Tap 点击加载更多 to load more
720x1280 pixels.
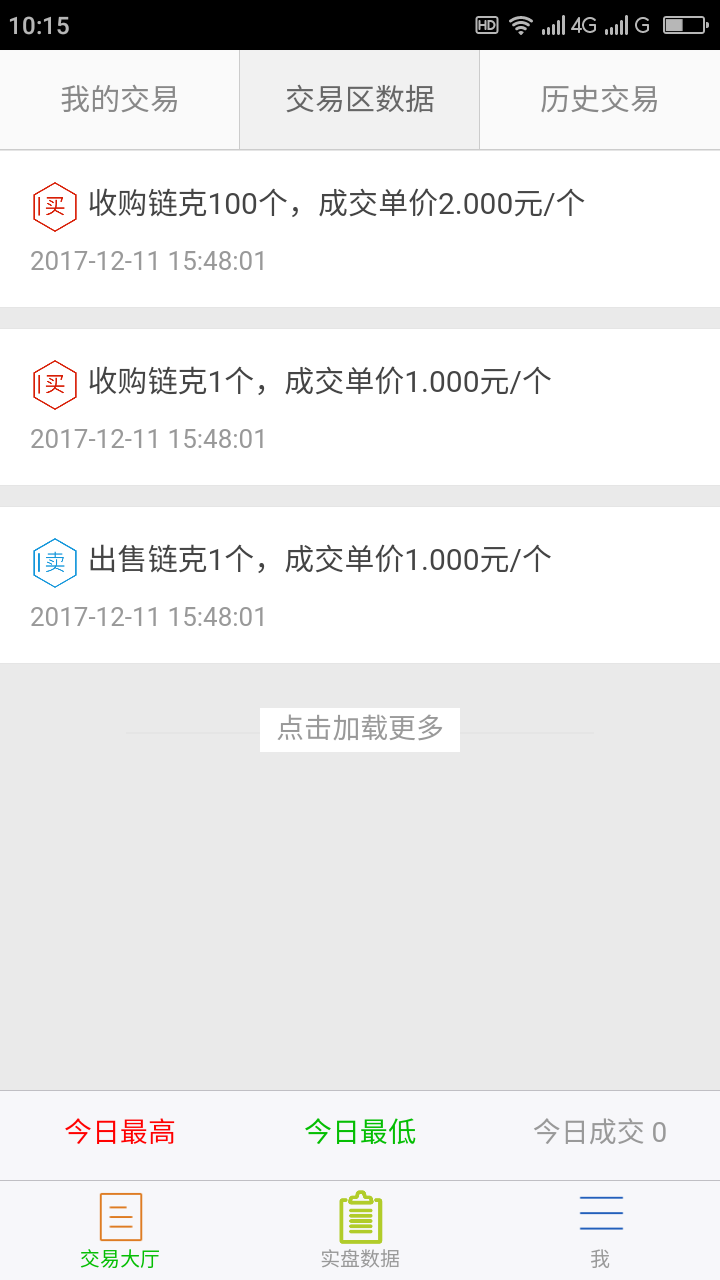pos(360,729)
